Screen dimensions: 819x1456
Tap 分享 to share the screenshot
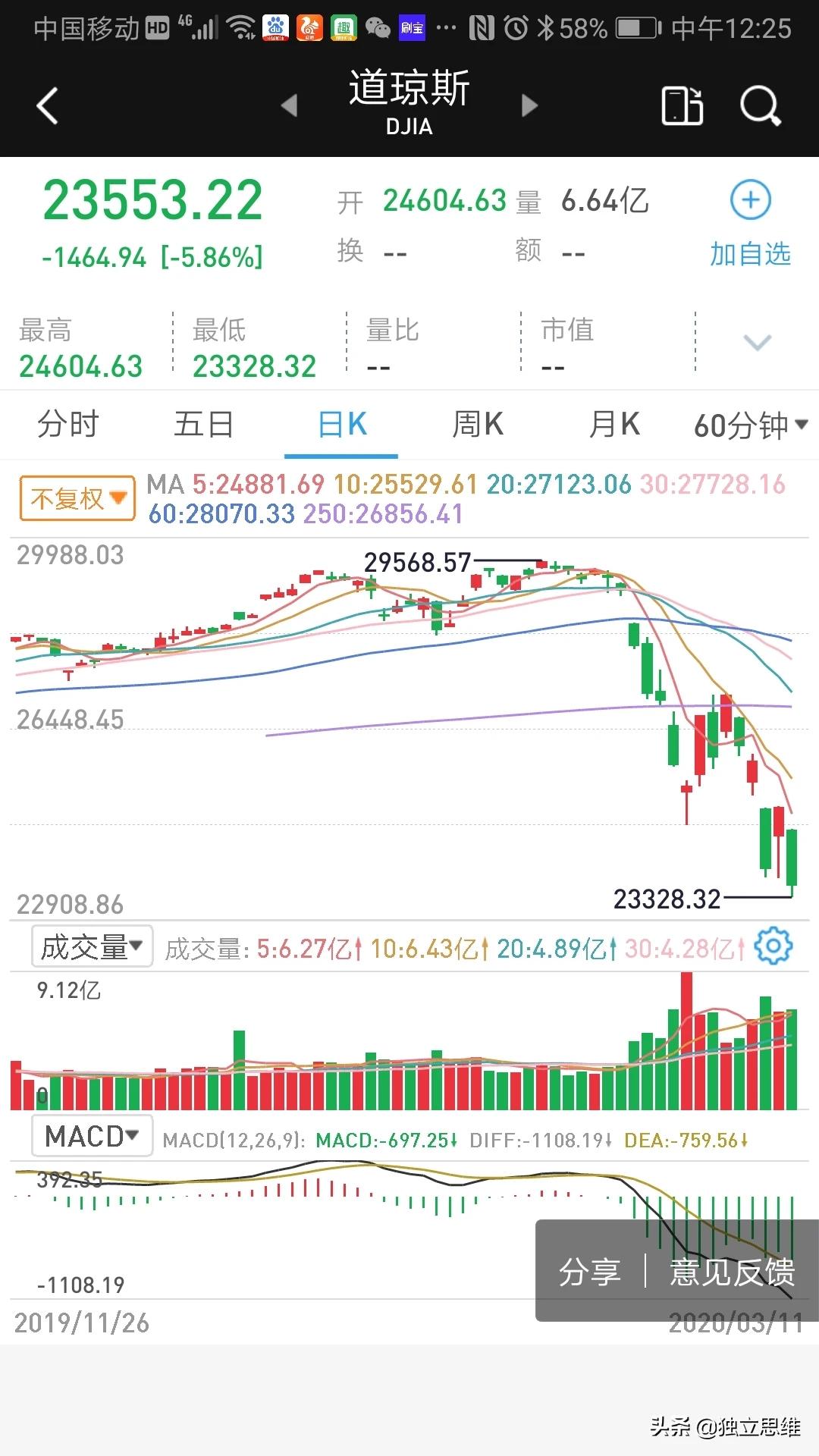[589, 1272]
